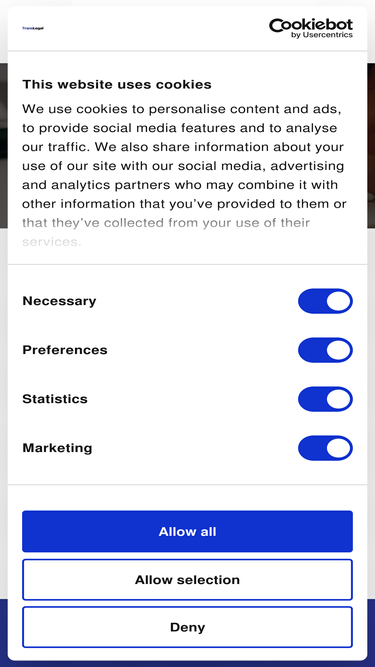Viewport: 375px width, 667px height.
Task: Toggle the Necessary cookies switch
Action: click(x=325, y=301)
